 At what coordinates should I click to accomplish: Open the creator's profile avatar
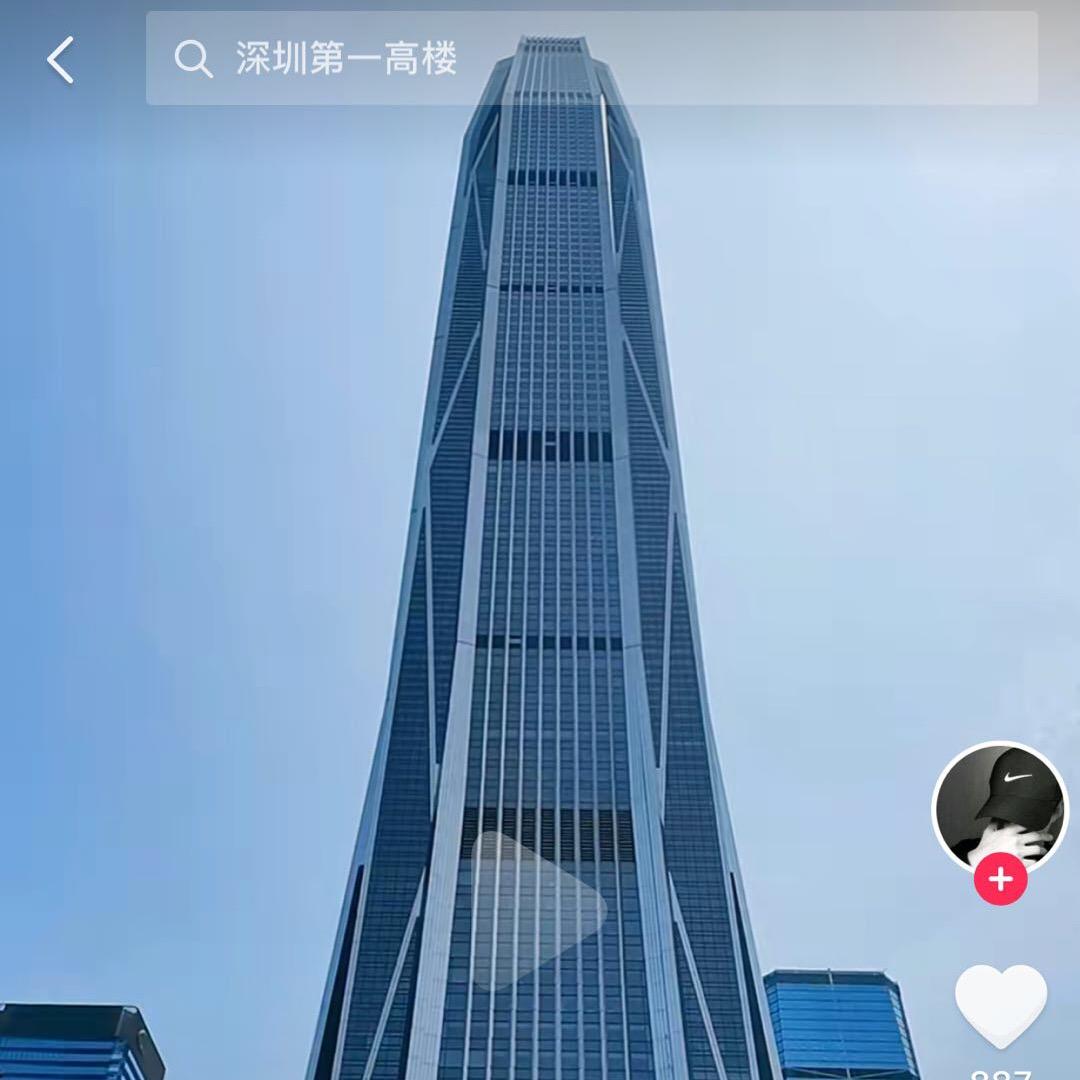click(x=999, y=806)
